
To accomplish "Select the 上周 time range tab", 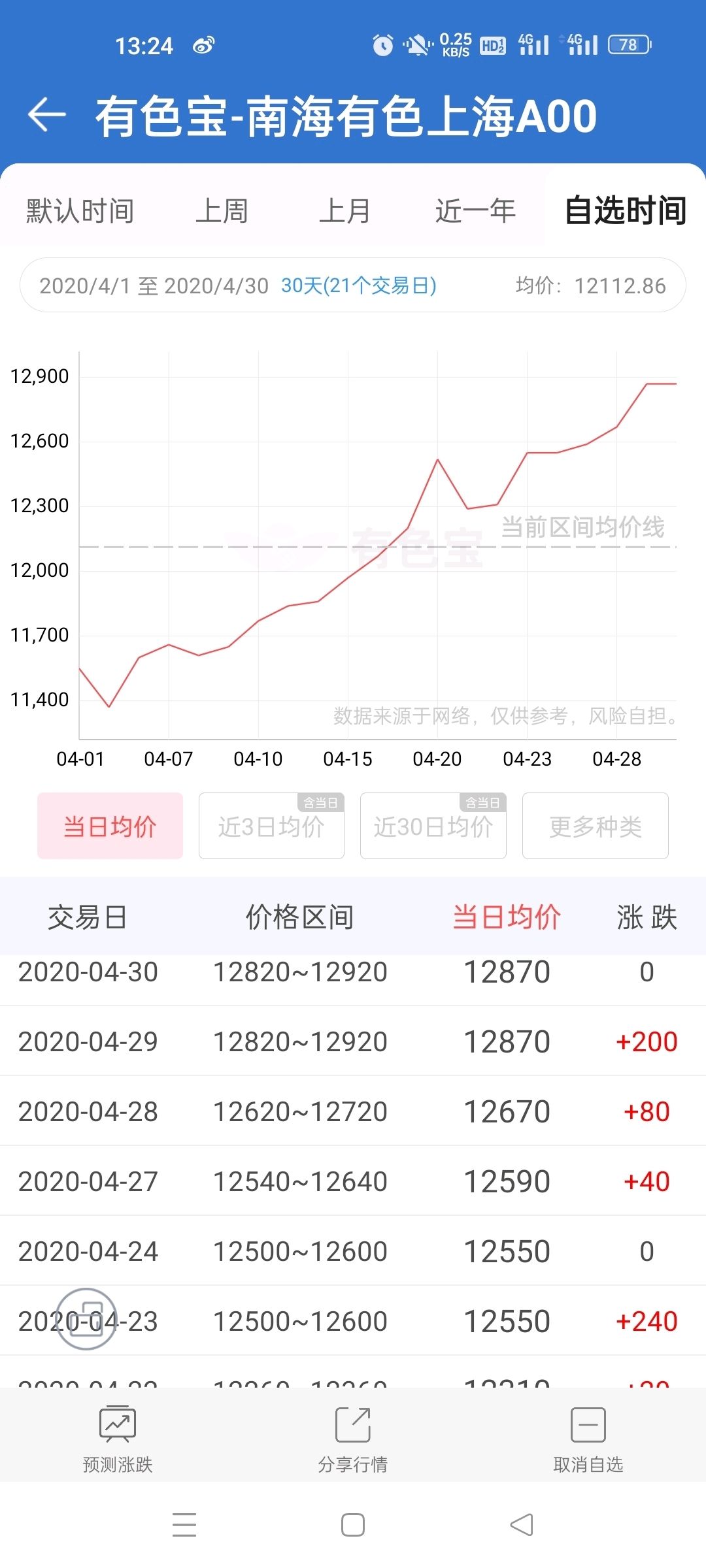I will pos(222,211).
